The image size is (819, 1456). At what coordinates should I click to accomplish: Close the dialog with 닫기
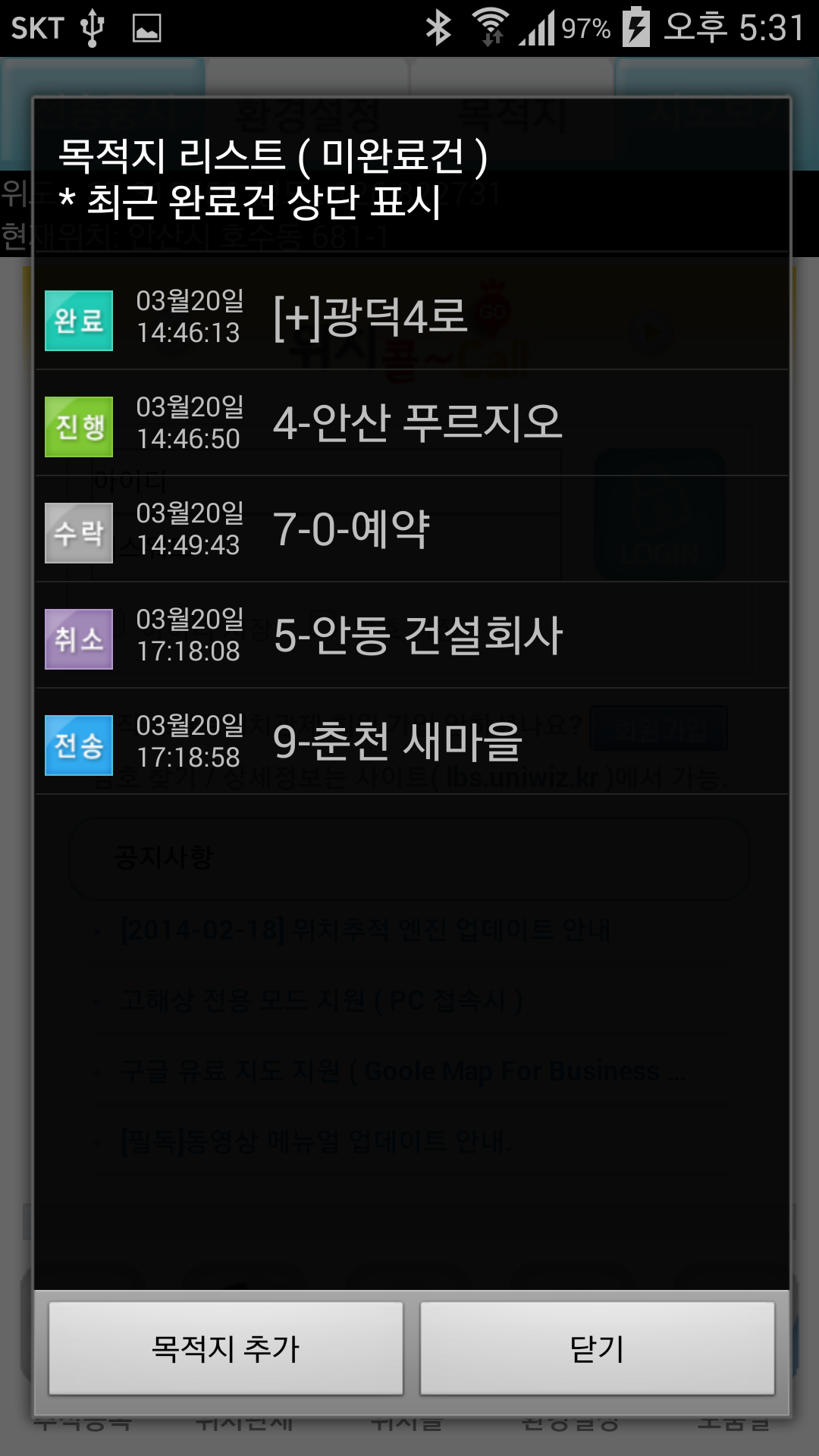click(x=597, y=1348)
